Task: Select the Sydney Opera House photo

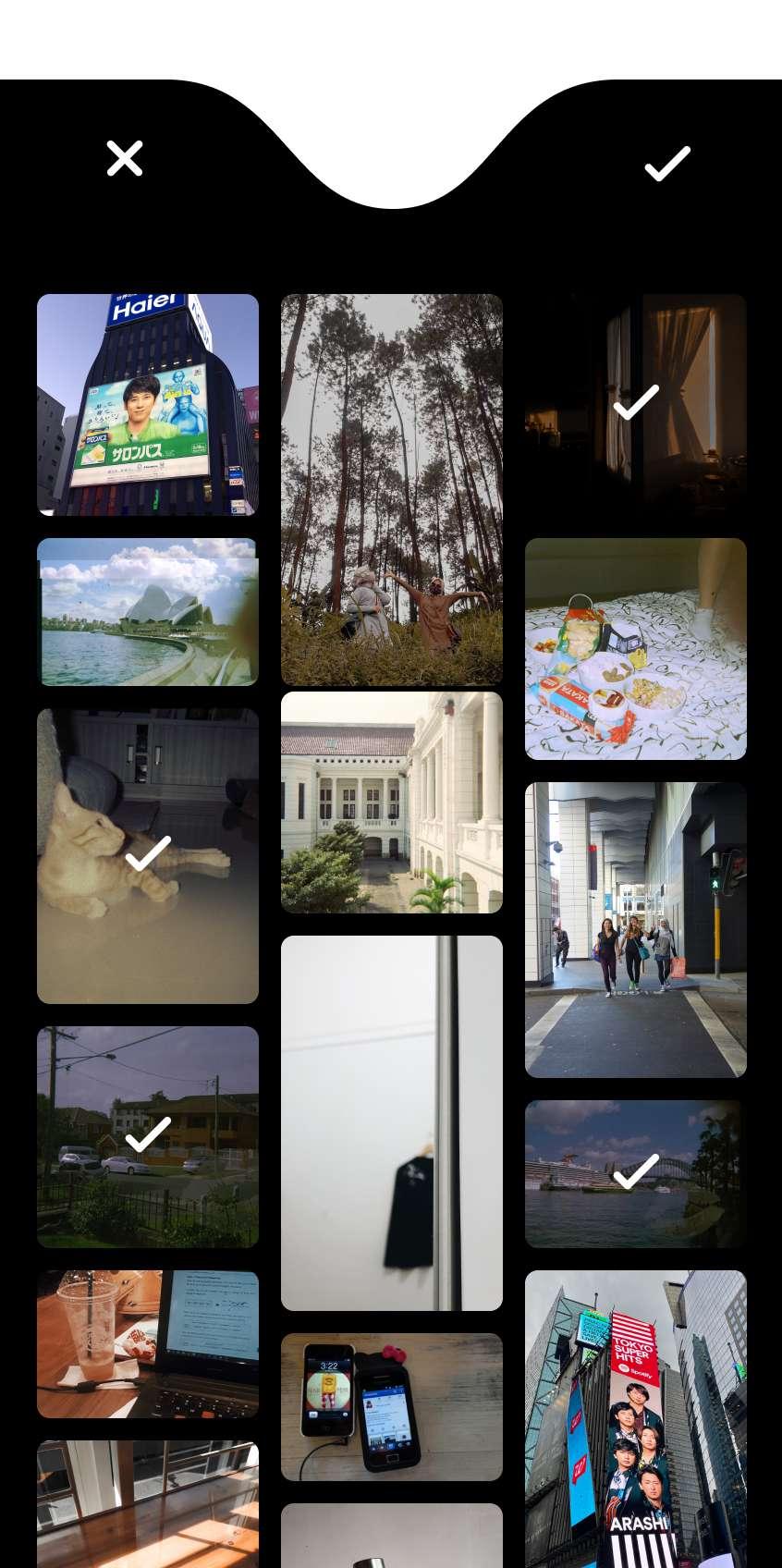Action: click(x=148, y=612)
